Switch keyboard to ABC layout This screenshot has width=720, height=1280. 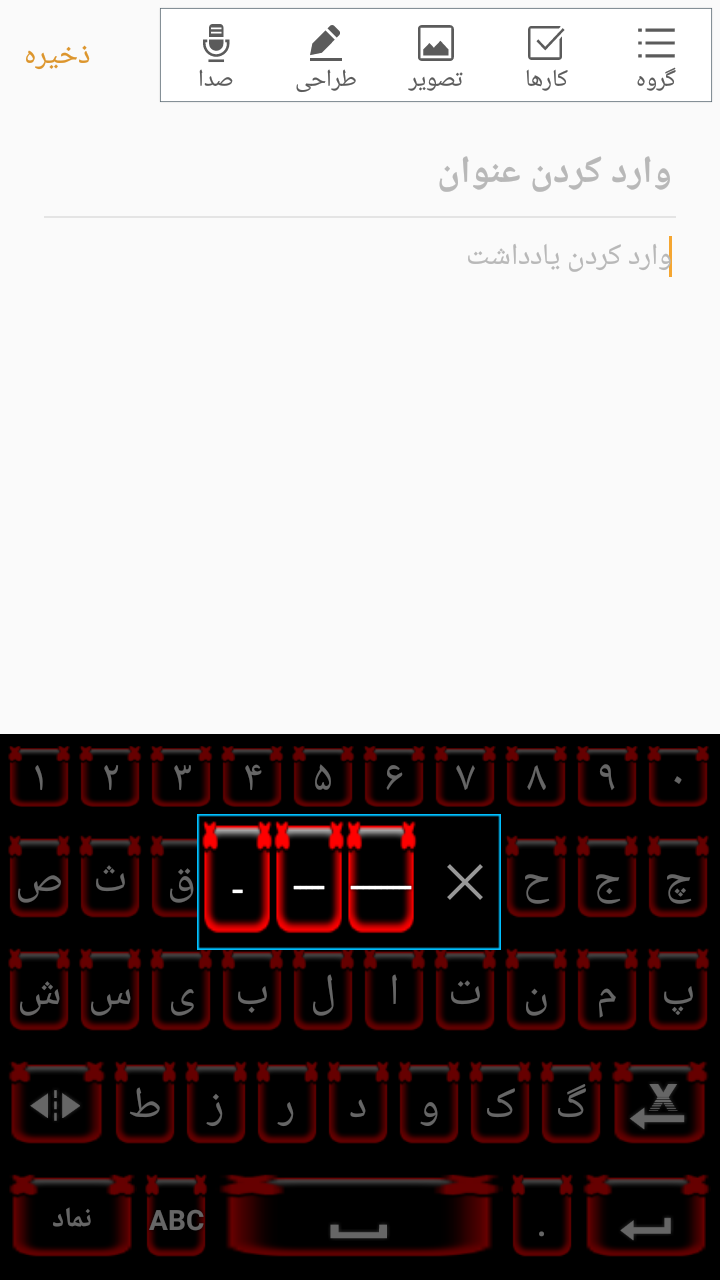coord(177,1219)
